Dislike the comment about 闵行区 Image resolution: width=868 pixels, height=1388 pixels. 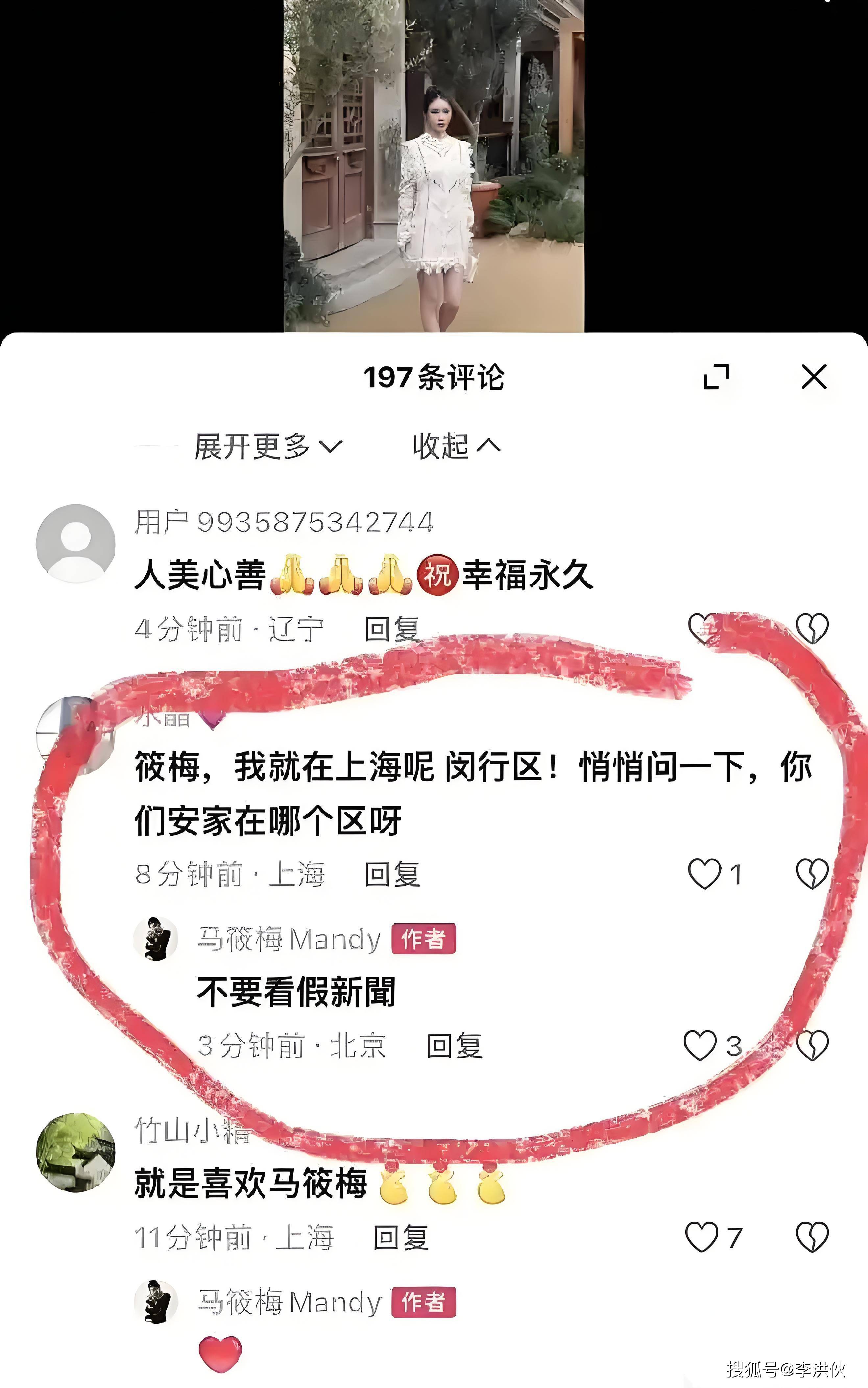(x=812, y=874)
